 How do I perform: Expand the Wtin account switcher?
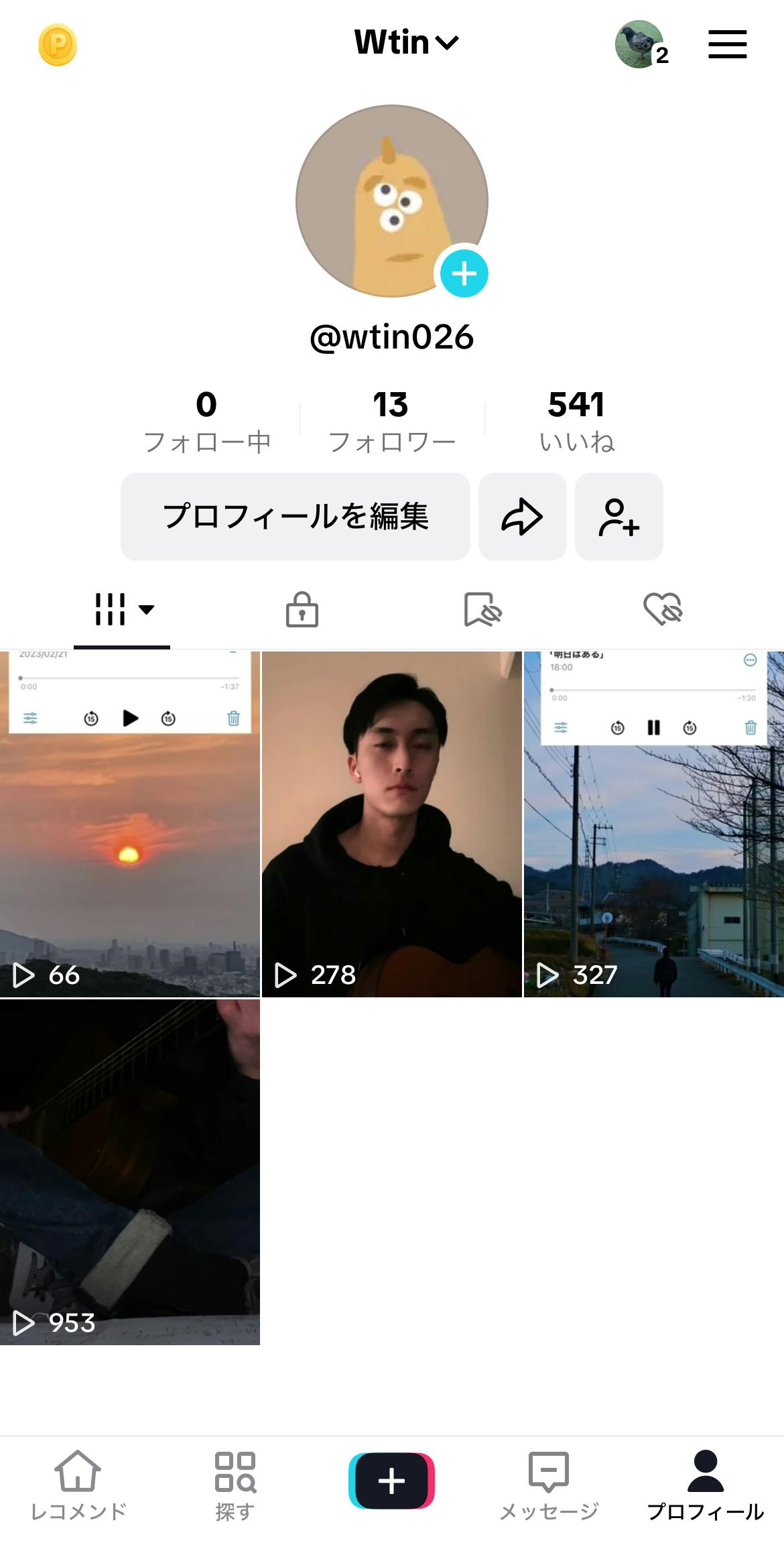point(406,43)
